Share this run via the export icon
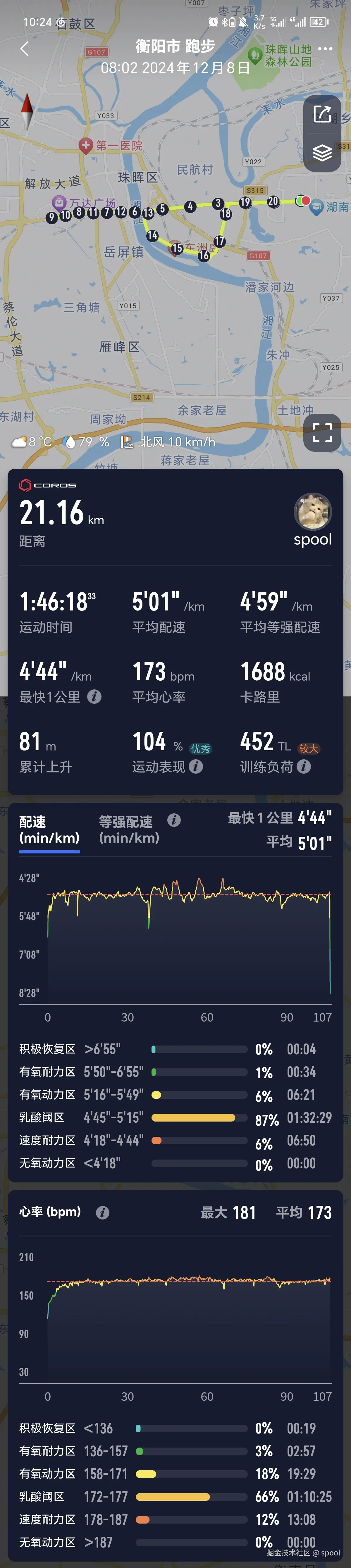This screenshot has height=1568, width=351. [x=322, y=114]
